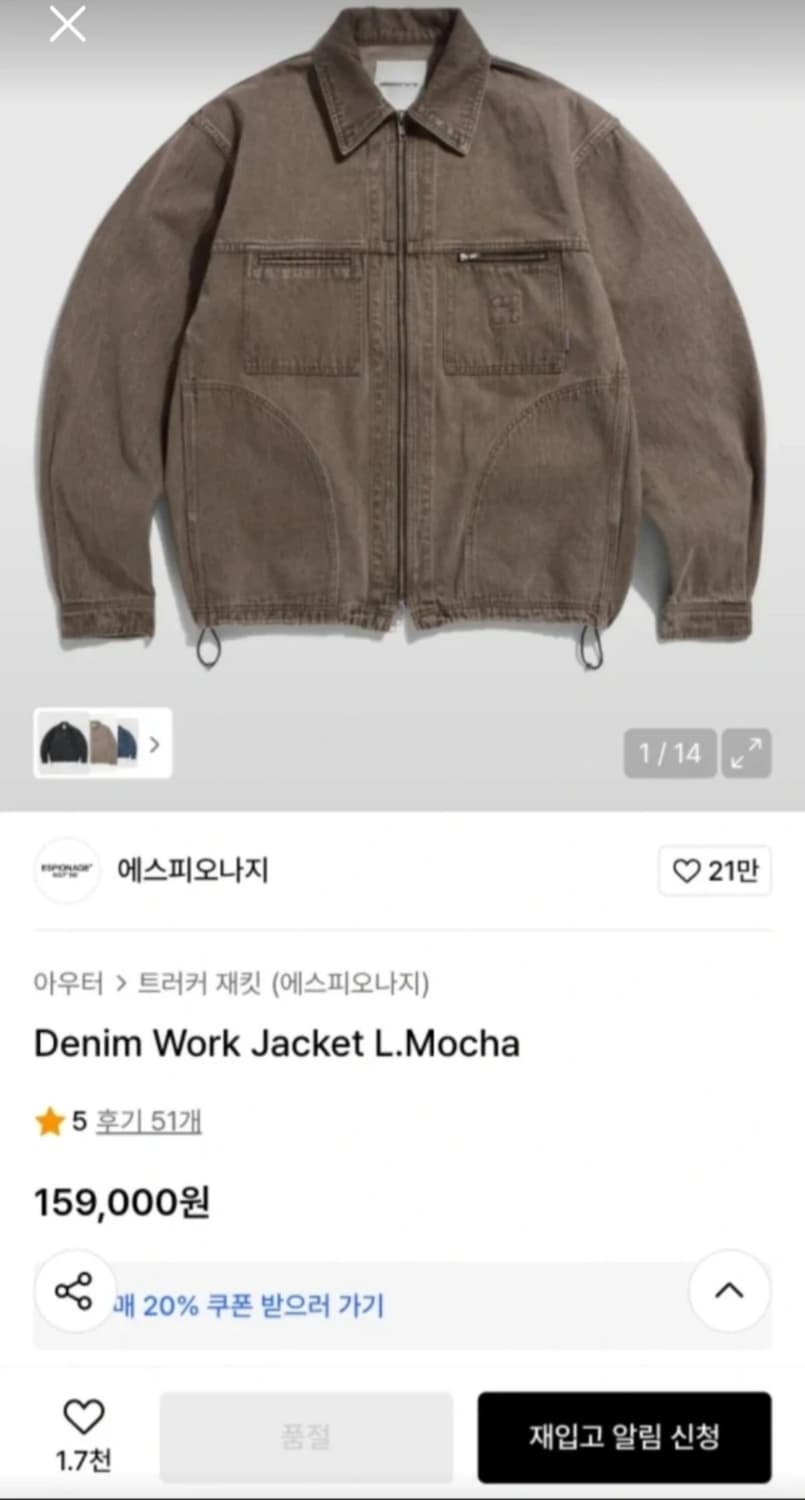805x1500 pixels.
Task: Open 후기 51개 reviews link
Action: click(149, 1123)
